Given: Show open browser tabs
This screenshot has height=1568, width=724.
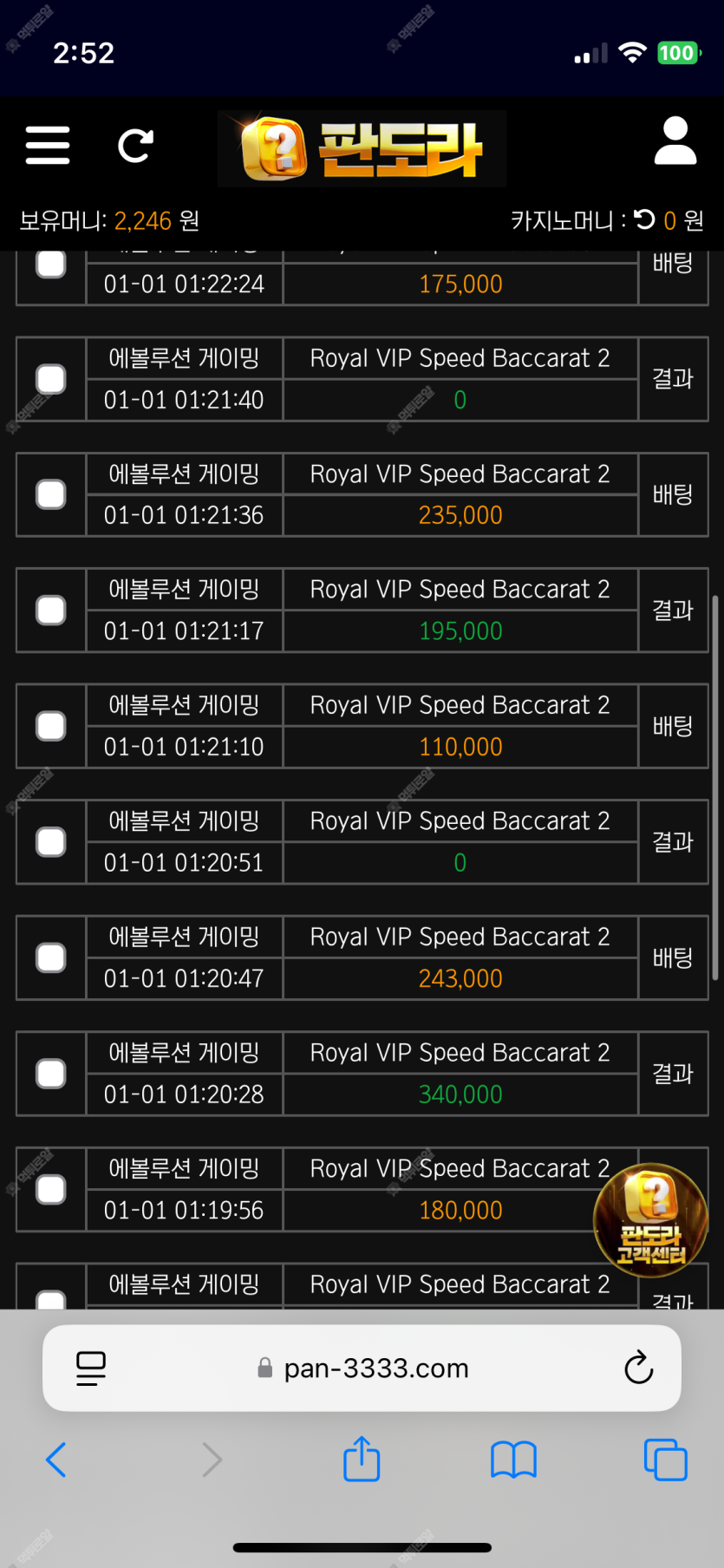Looking at the screenshot, I should point(665,1460).
